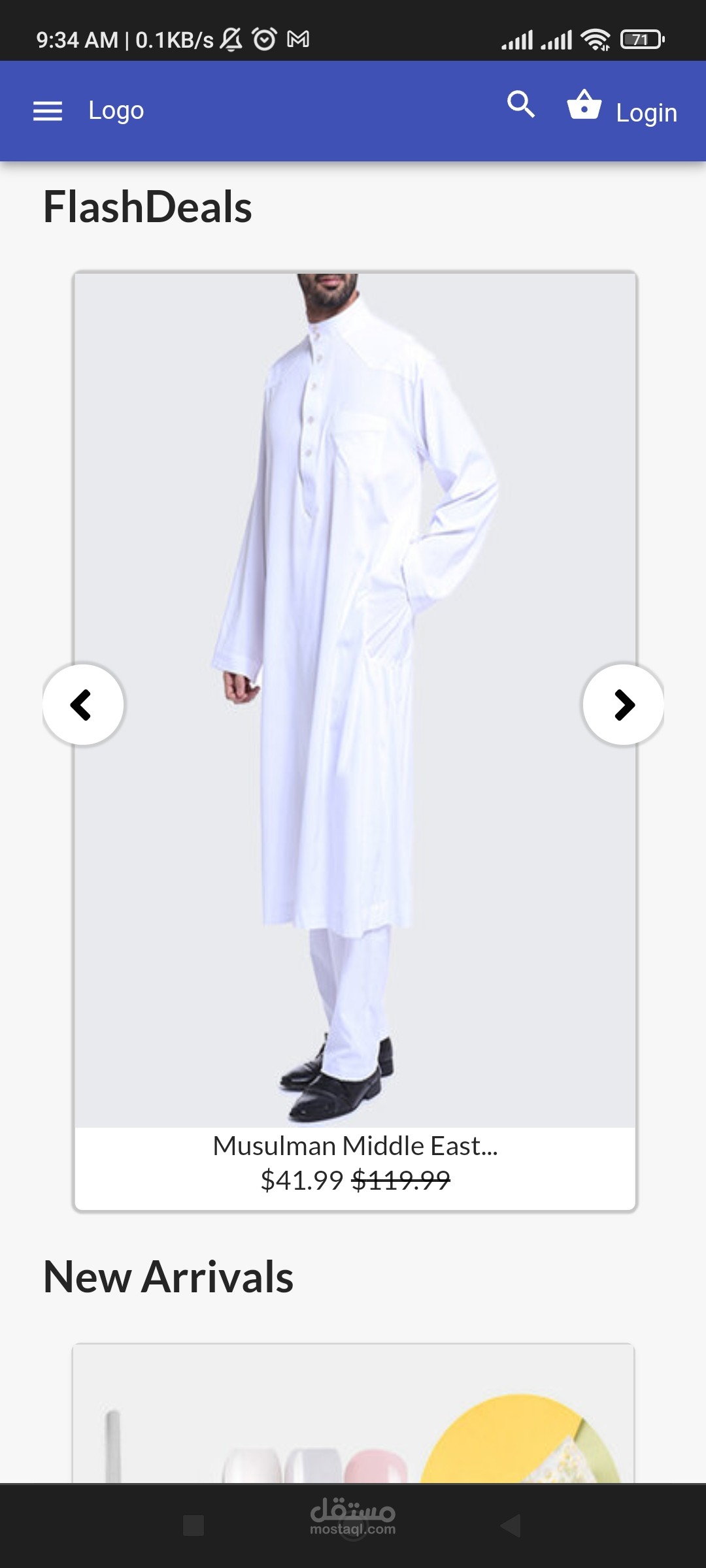706x1568 pixels.
Task: Tap the Login button
Action: tap(647, 112)
